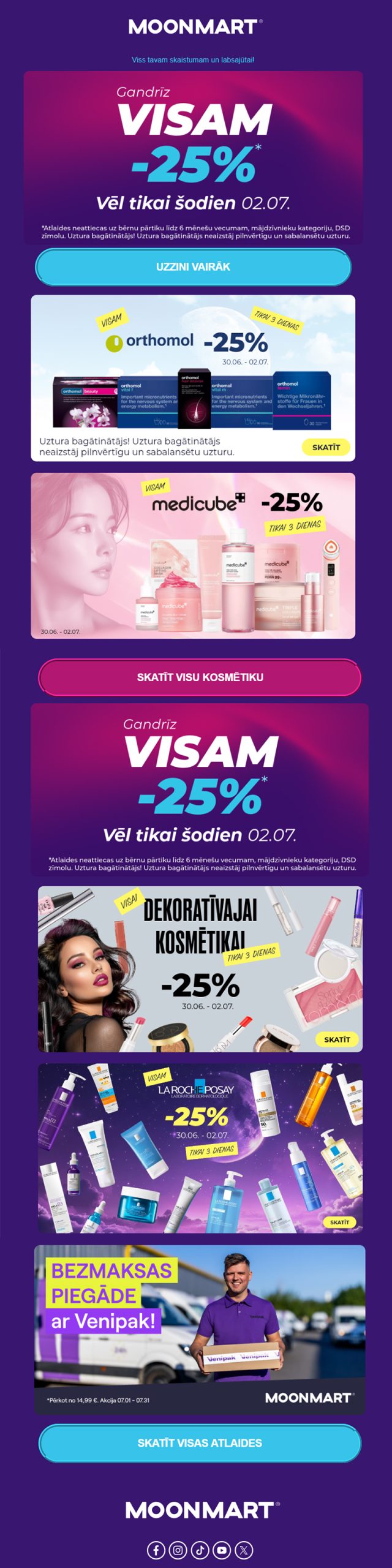Tap the UZZINI VAIRĀK button
Screen dimensions: 392x1568
coord(193,267)
